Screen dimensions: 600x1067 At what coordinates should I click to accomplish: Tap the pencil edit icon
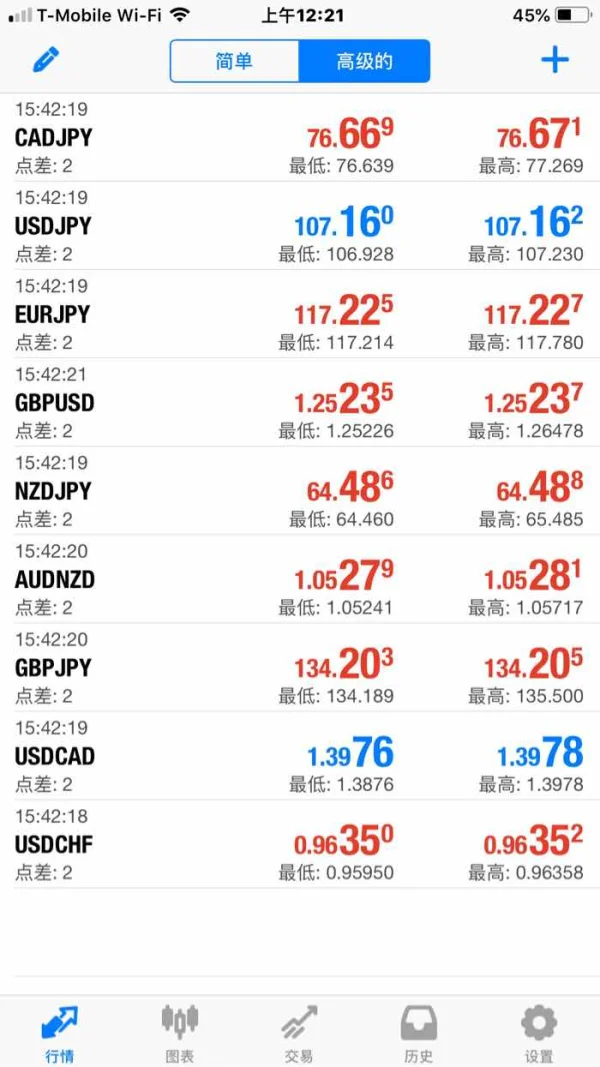tap(46, 60)
